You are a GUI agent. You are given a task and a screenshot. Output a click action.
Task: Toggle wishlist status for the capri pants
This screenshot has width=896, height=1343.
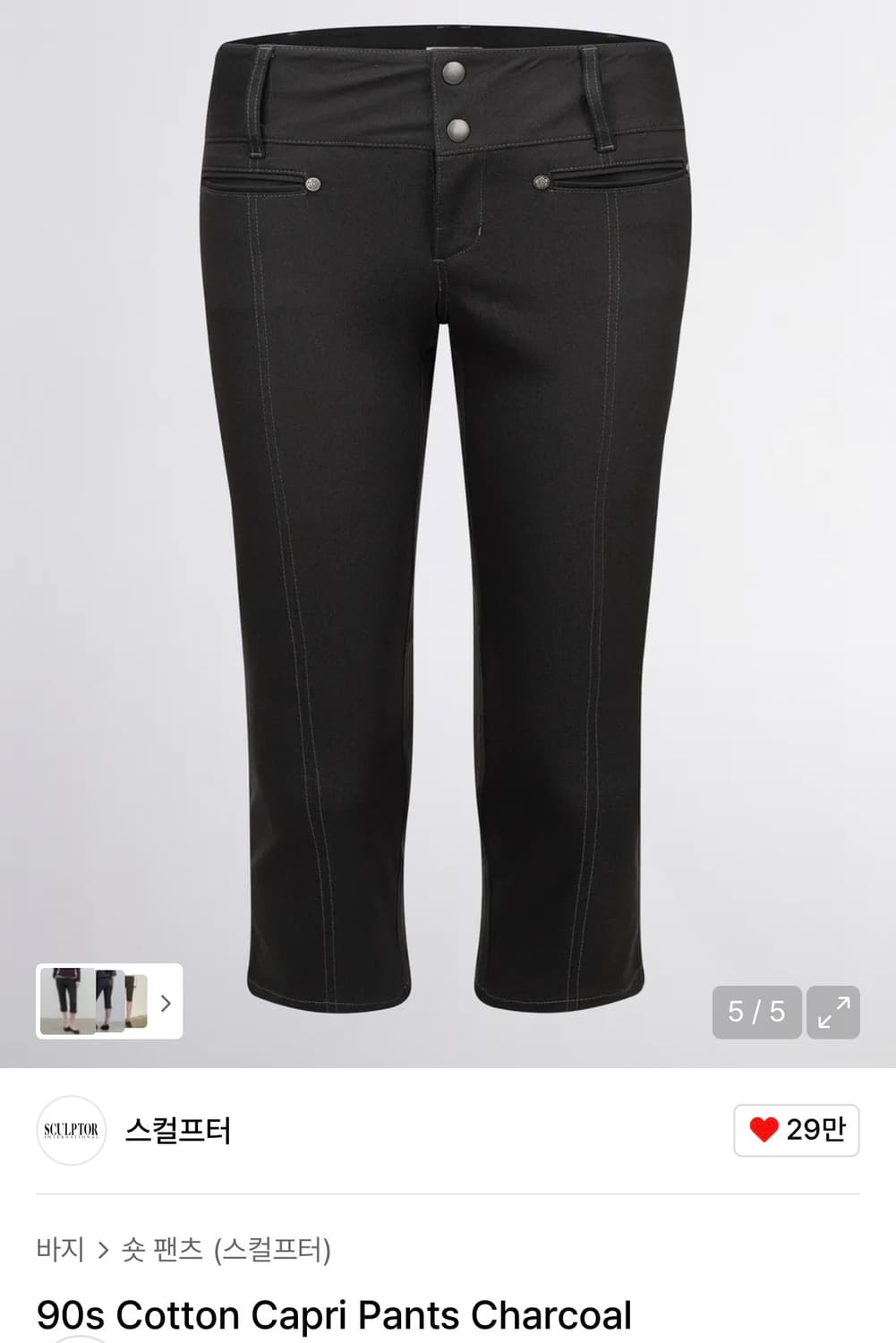[763, 1130]
